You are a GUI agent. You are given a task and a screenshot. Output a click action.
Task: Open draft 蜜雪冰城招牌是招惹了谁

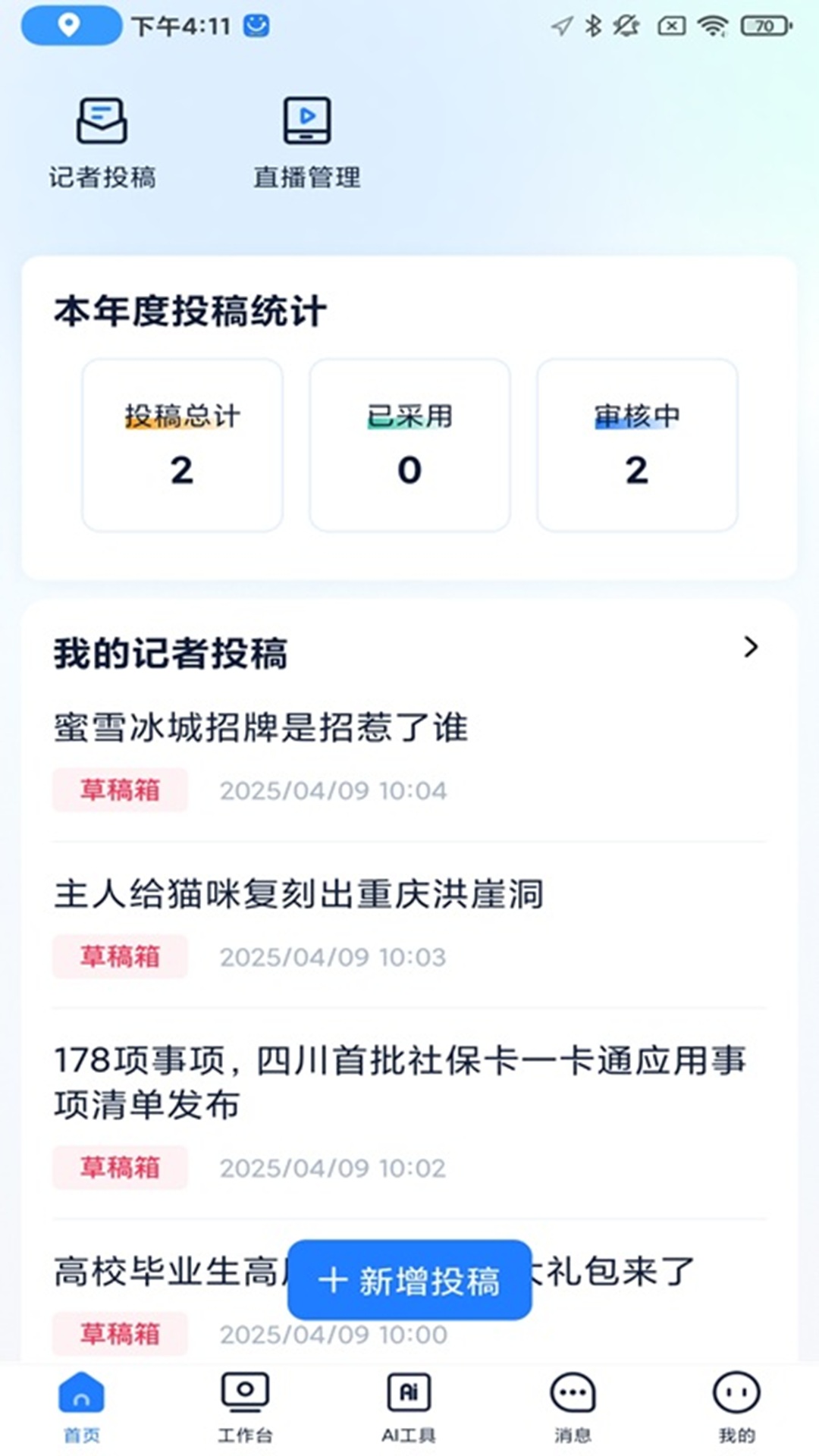[409, 758]
